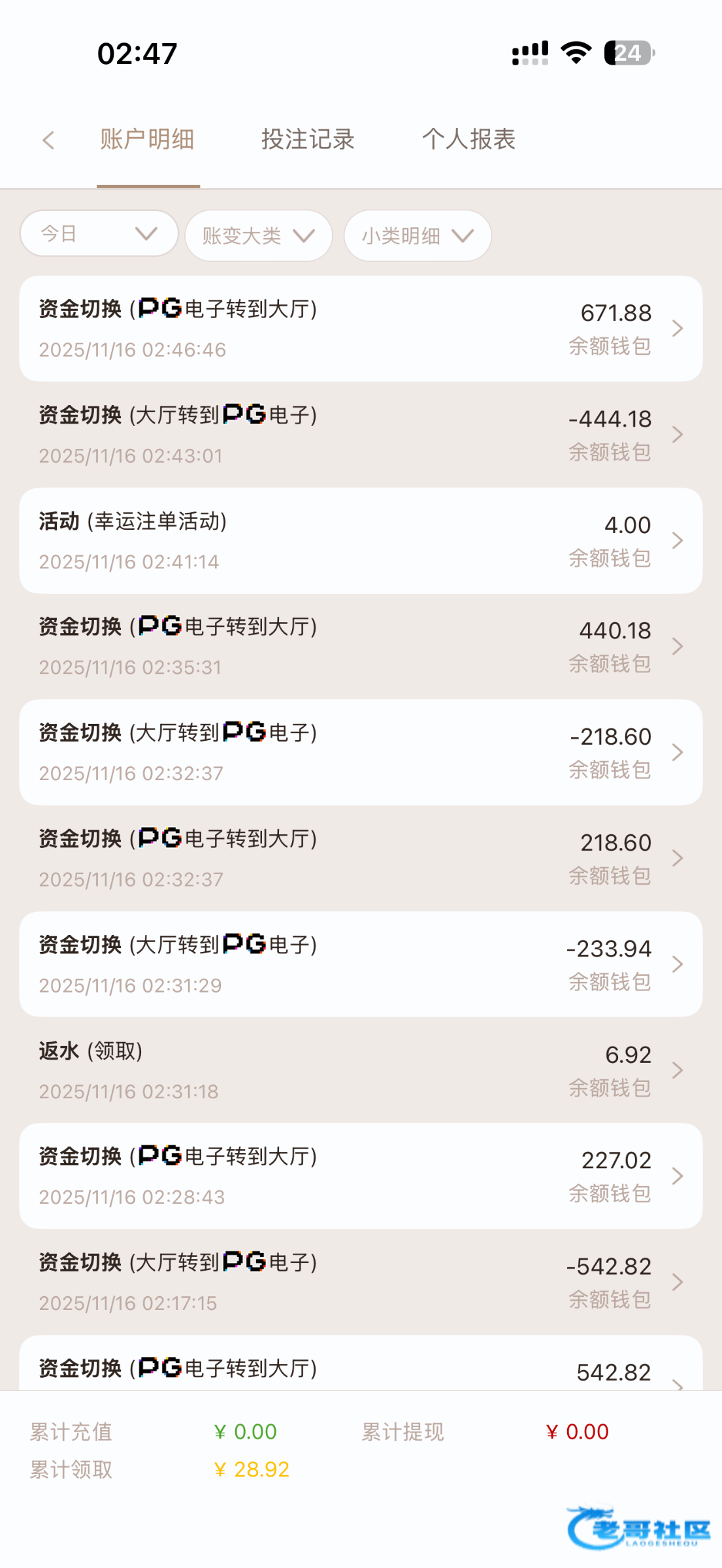Expand the 今日 date dropdown
Viewport: 722px width, 1568px height.
coord(99,233)
